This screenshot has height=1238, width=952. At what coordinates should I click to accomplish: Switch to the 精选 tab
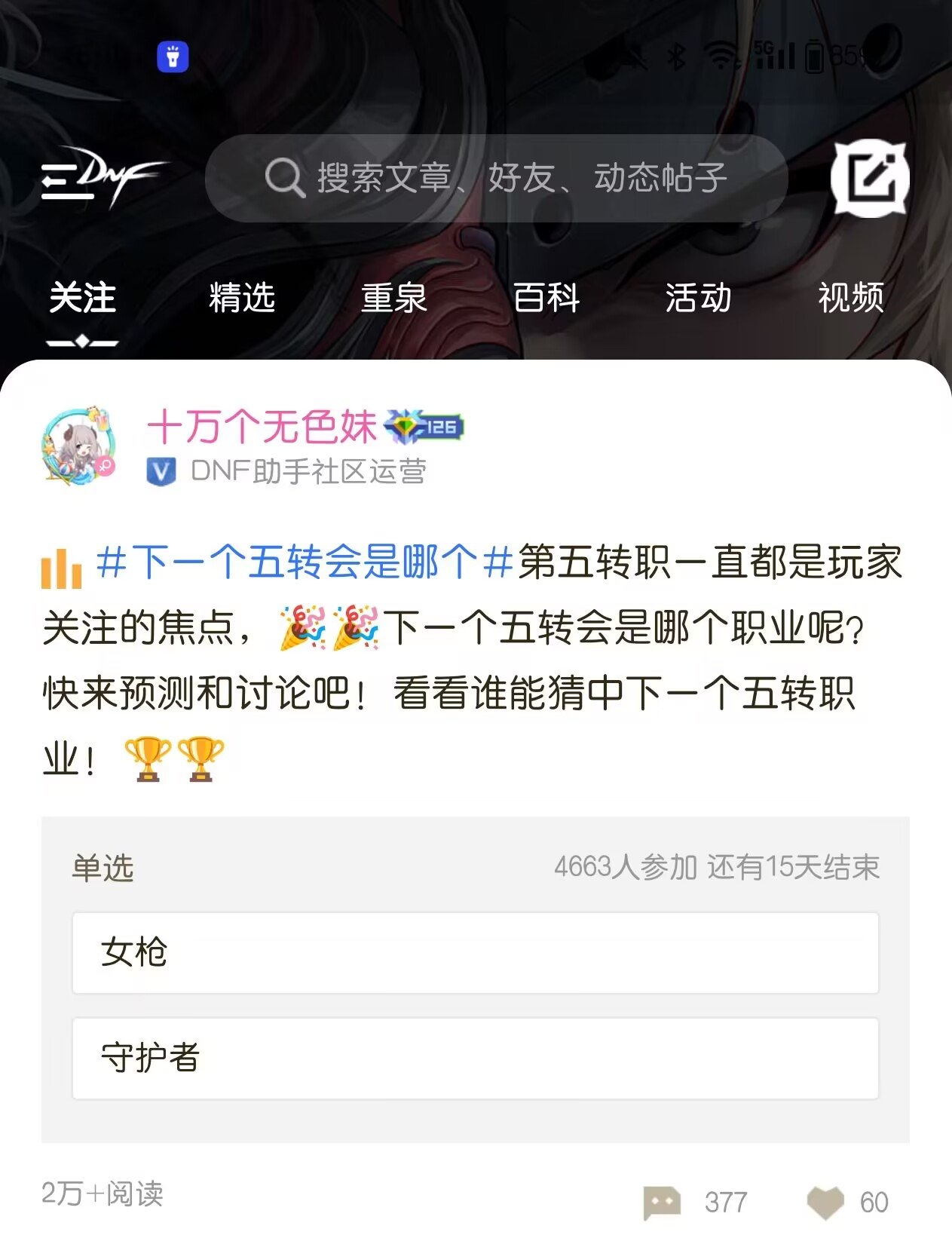[241, 298]
